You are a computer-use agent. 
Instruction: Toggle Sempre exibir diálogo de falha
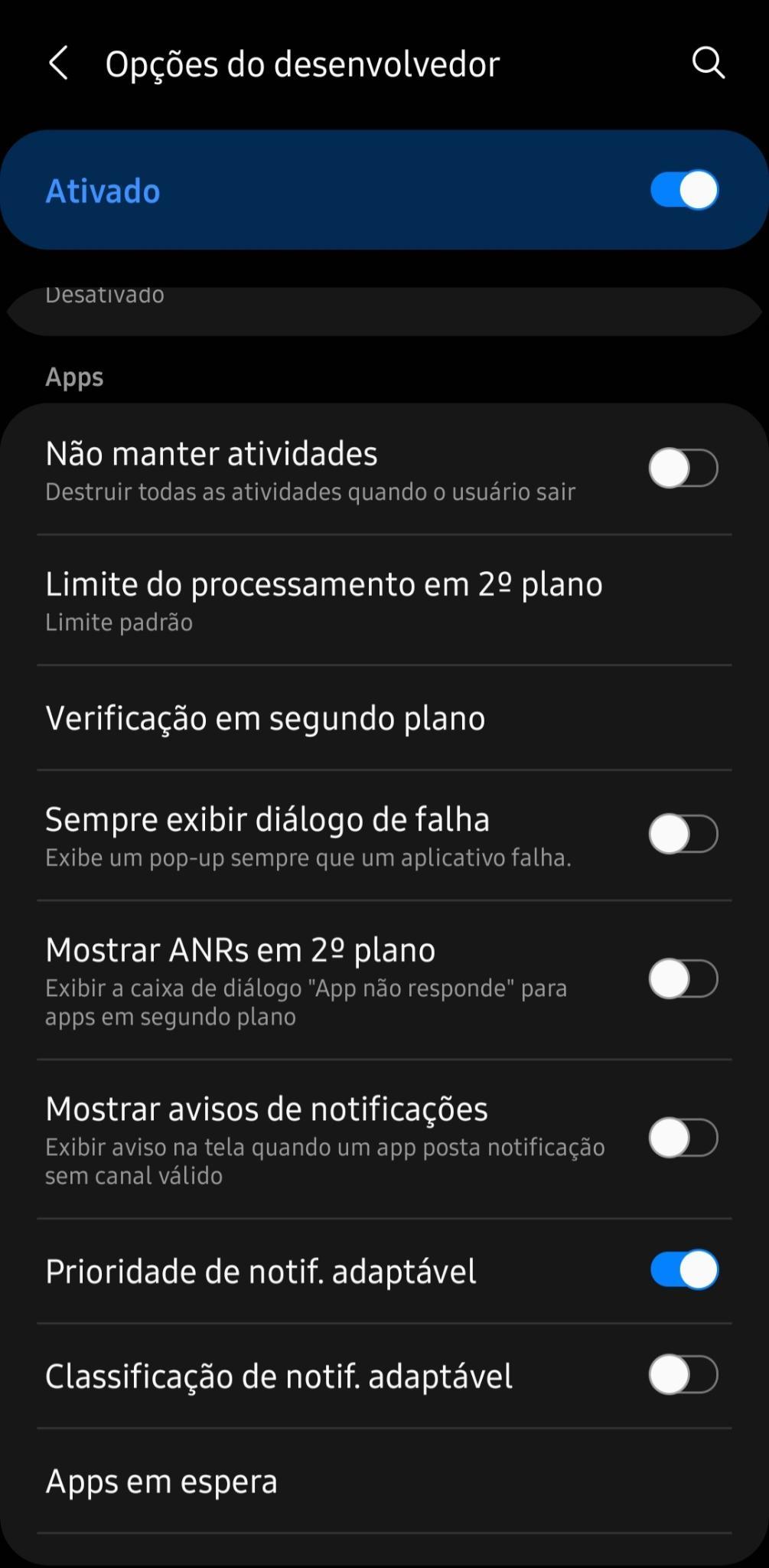pos(683,834)
